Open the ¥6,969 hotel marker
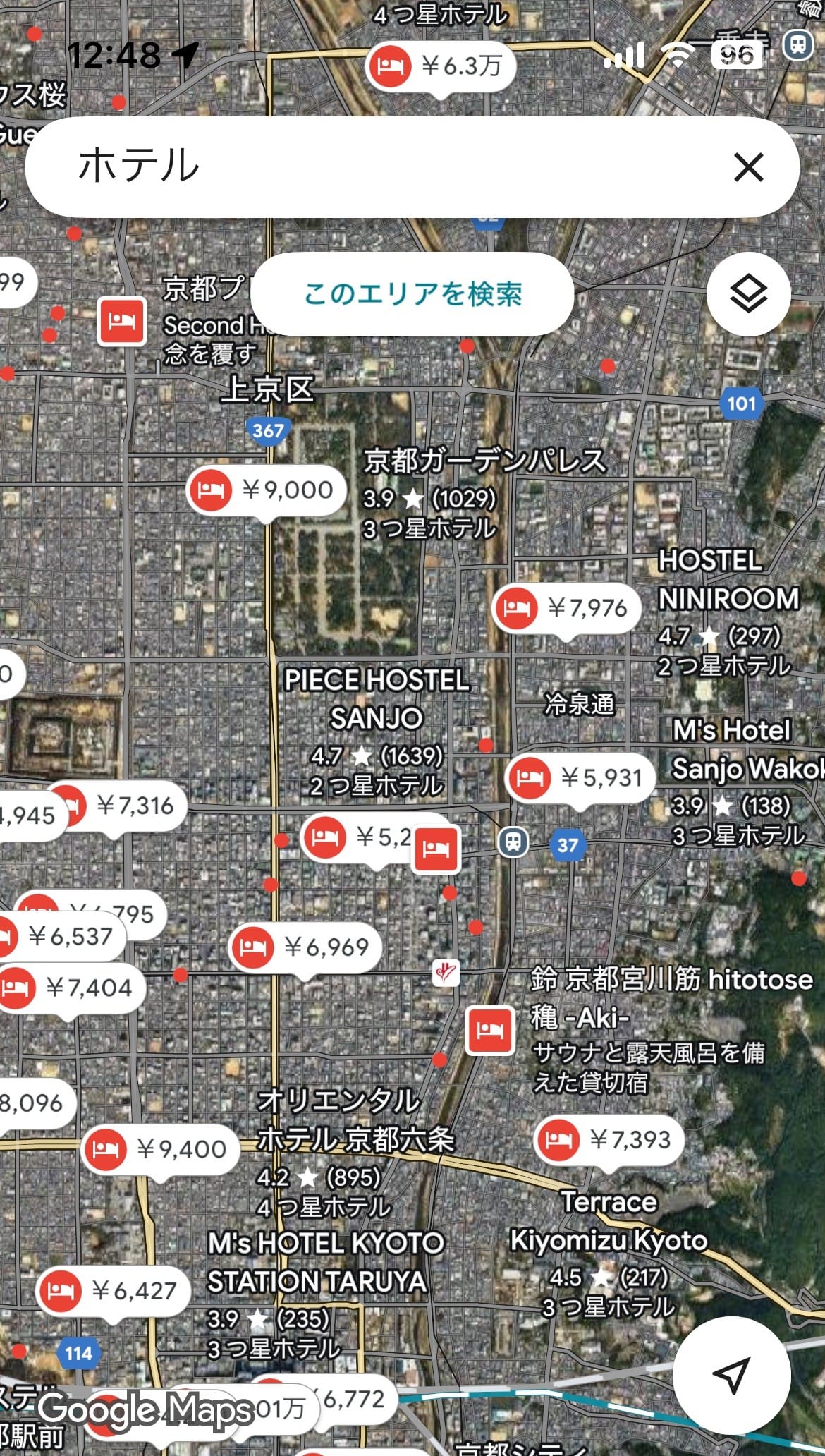This screenshot has height=1456, width=825. [305, 947]
